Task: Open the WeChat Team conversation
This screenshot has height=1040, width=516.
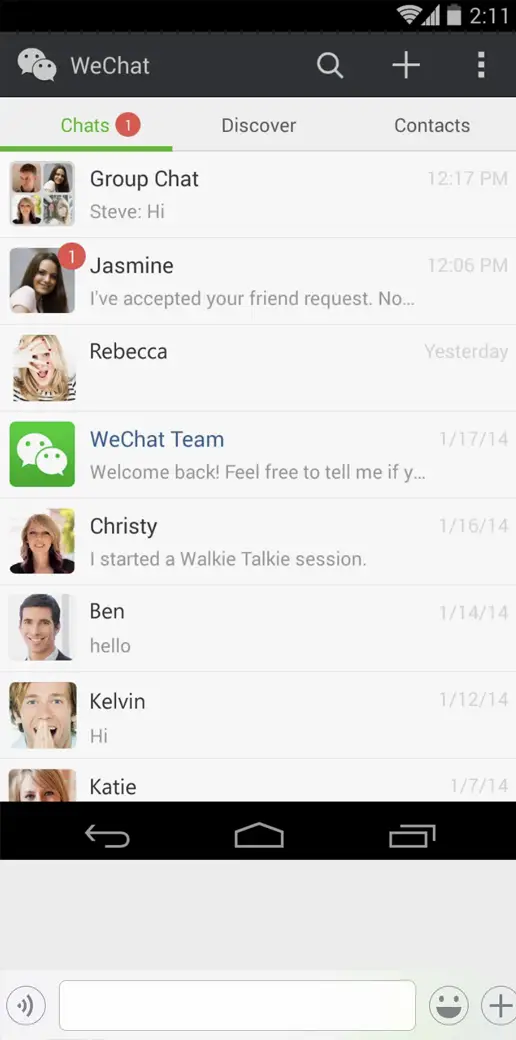Action: [x=258, y=455]
